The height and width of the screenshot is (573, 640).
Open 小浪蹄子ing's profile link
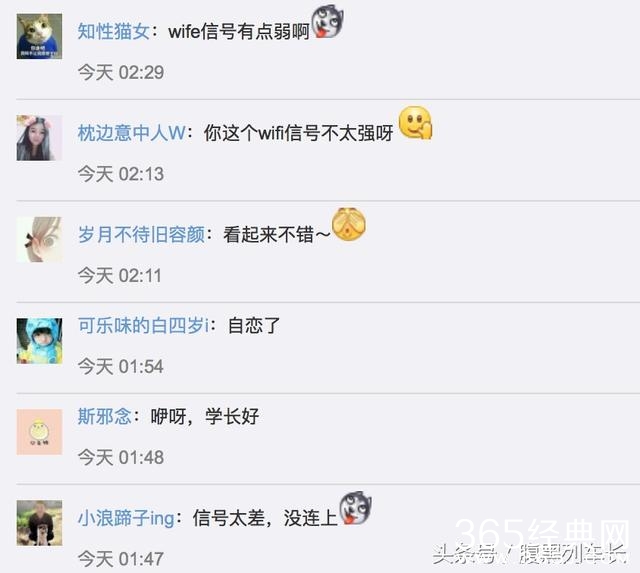pos(126,518)
